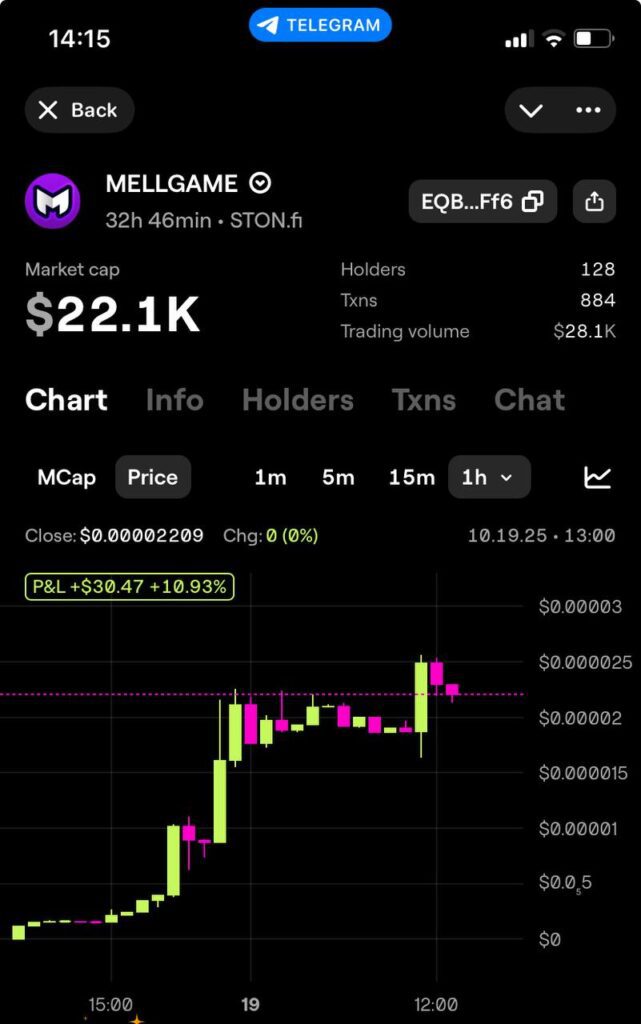Expand MELLGAME token dropdown arrow
This screenshot has width=641, height=1024.
click(260, 183)
